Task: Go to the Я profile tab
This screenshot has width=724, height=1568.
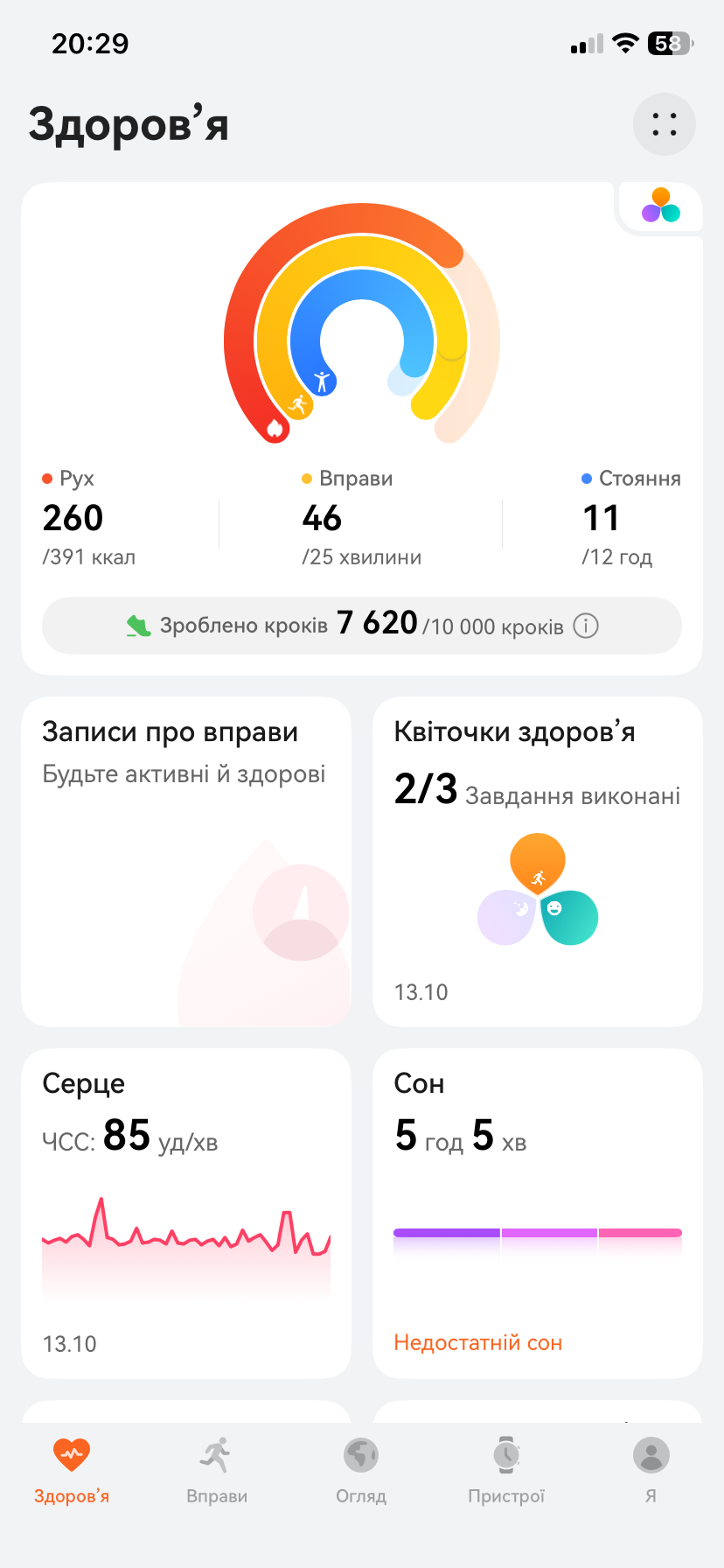Action: pos(651,1470)
